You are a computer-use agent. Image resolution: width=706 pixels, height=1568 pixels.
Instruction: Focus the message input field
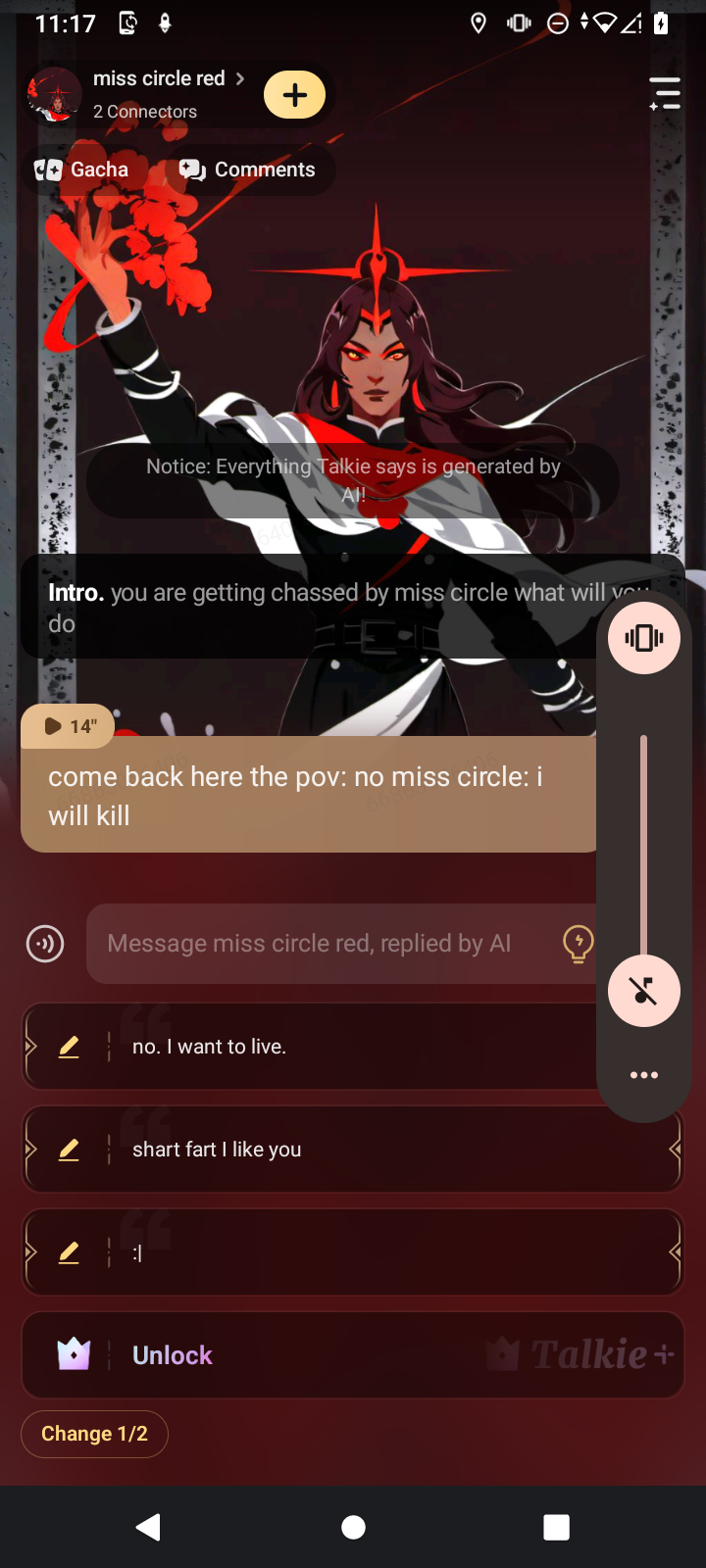[x=324, y=944]
